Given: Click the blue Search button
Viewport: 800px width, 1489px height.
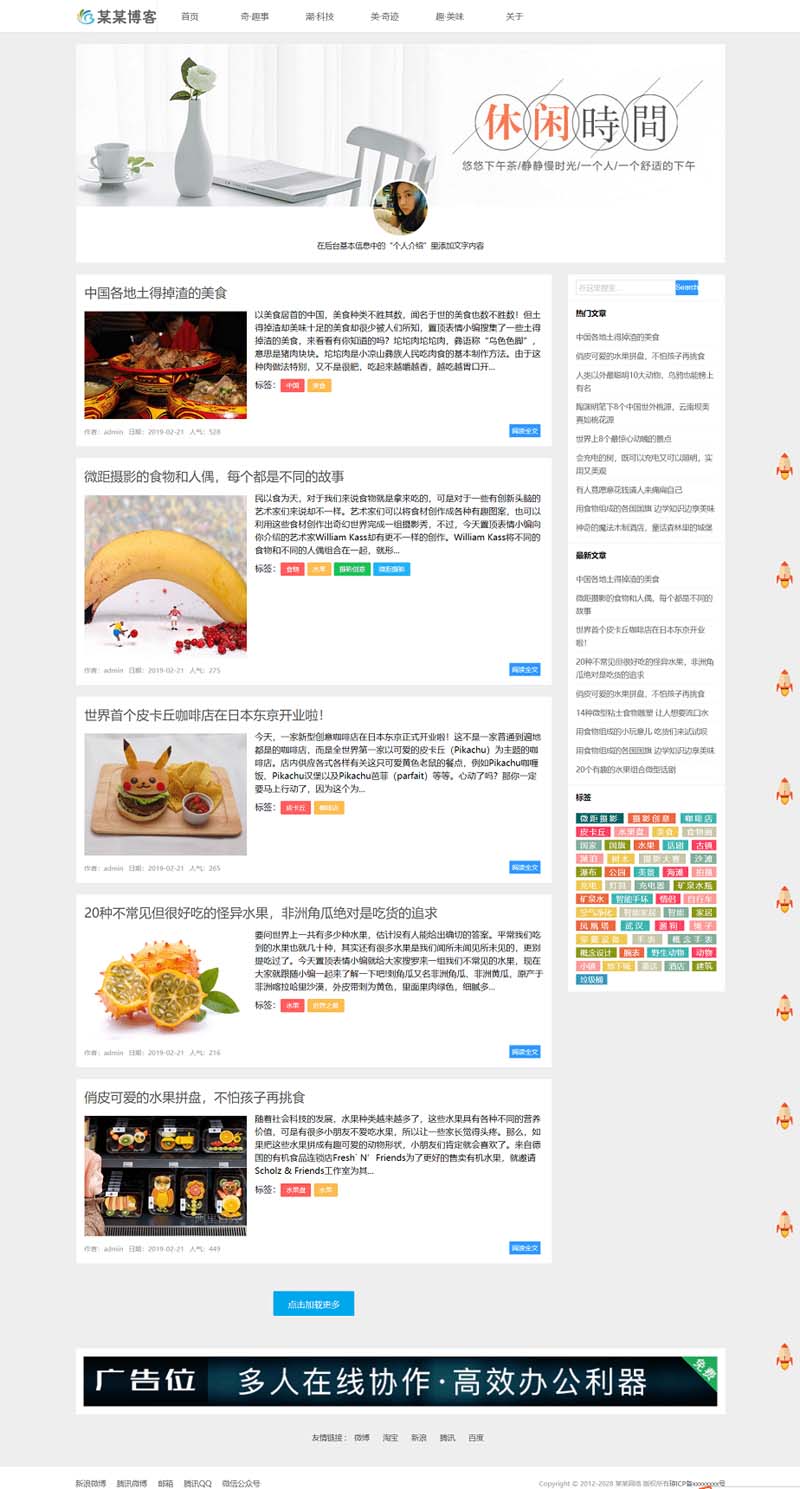Looking at the screenshot, I should (687, 287).
